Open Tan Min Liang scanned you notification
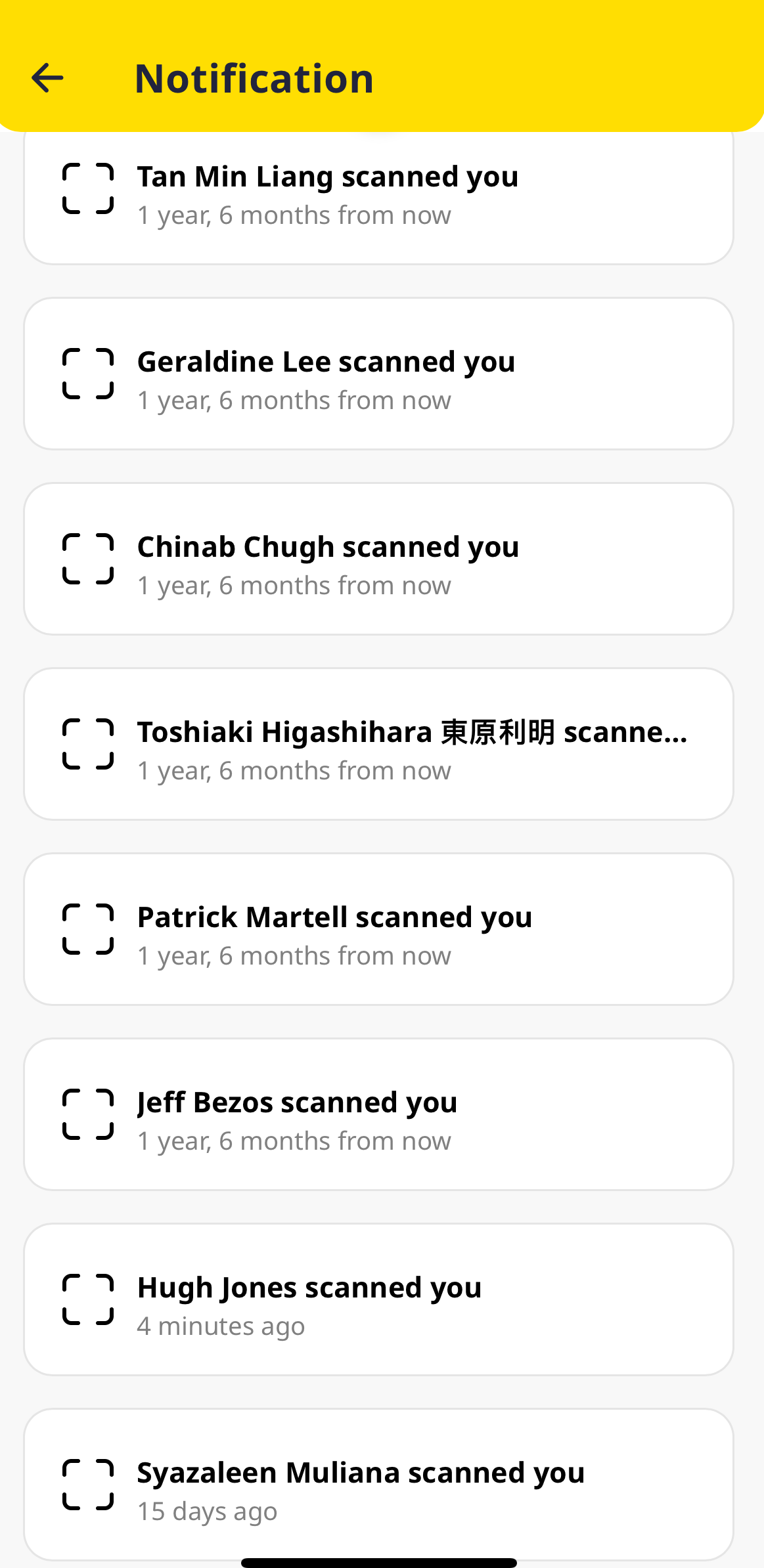The image size is (764, 1568). click(378, 196)
